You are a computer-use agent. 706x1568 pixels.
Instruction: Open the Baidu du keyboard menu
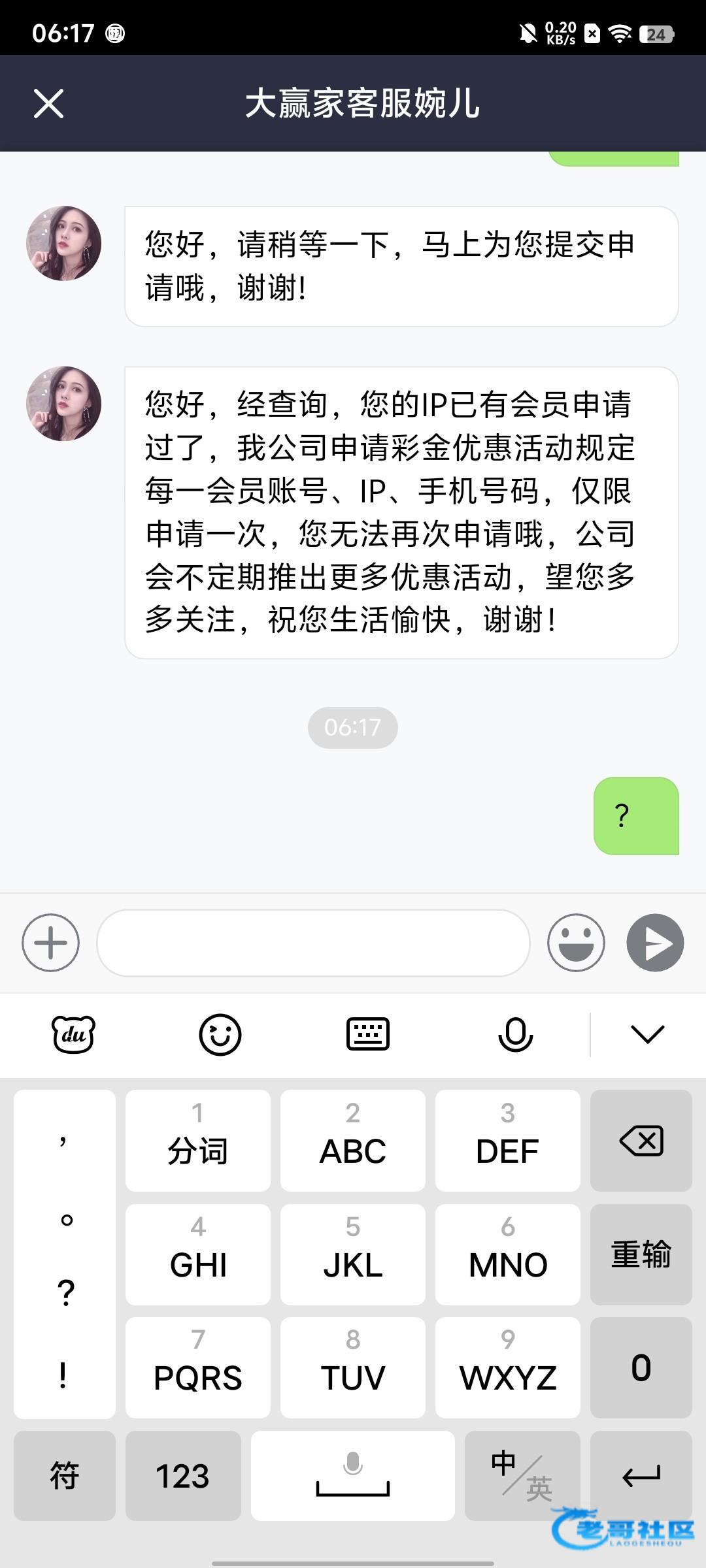[x=73, y=1034]
